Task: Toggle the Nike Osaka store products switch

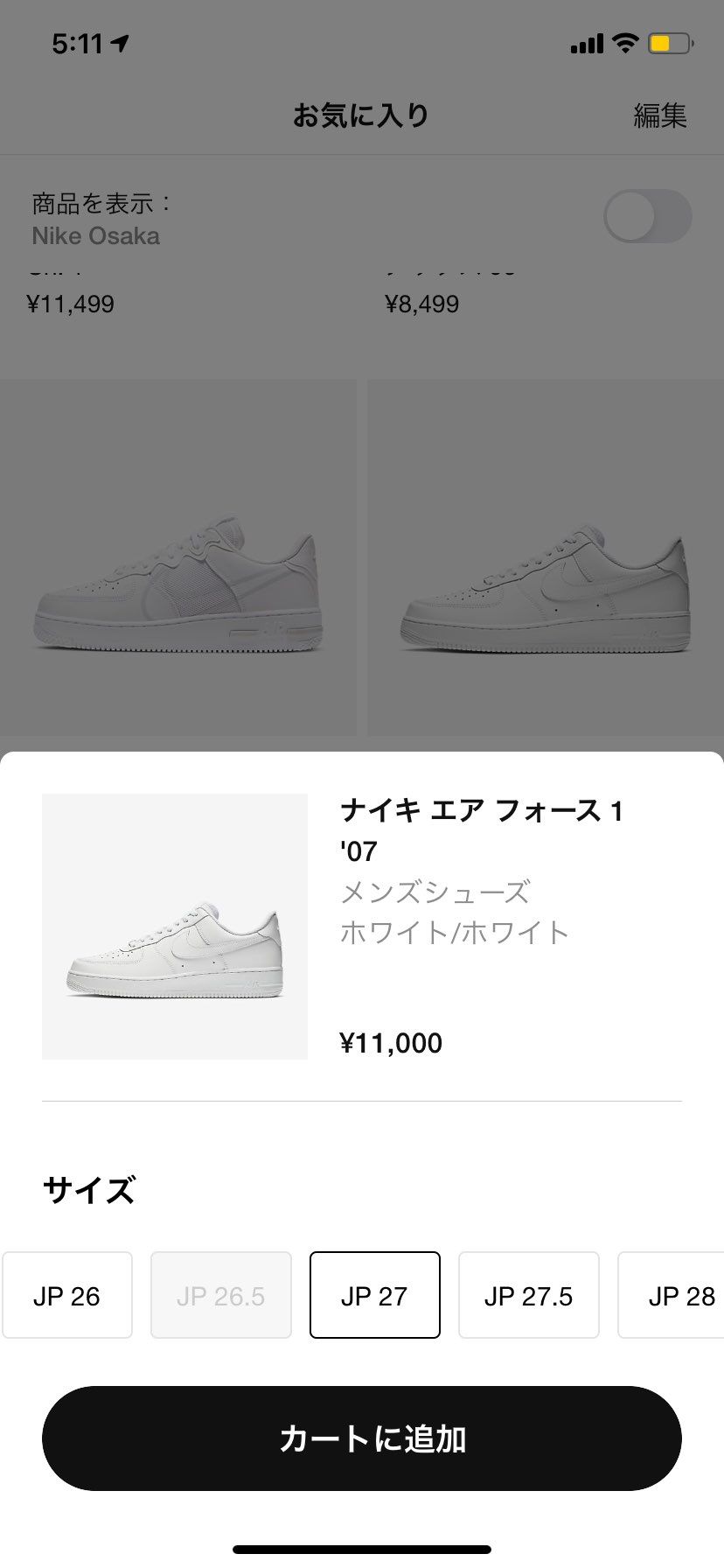Action: coord(648,216)
